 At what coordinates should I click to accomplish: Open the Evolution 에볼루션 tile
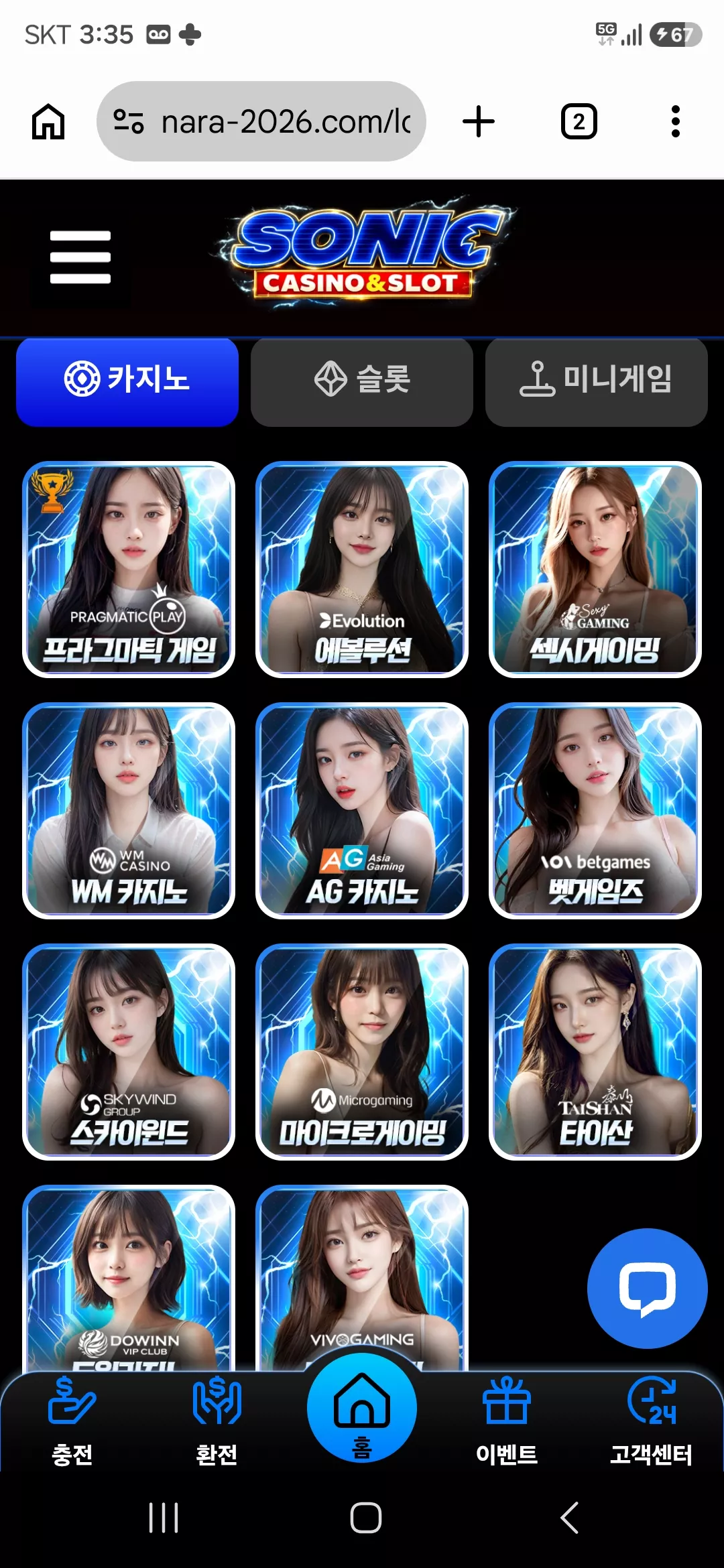point(362,570)
